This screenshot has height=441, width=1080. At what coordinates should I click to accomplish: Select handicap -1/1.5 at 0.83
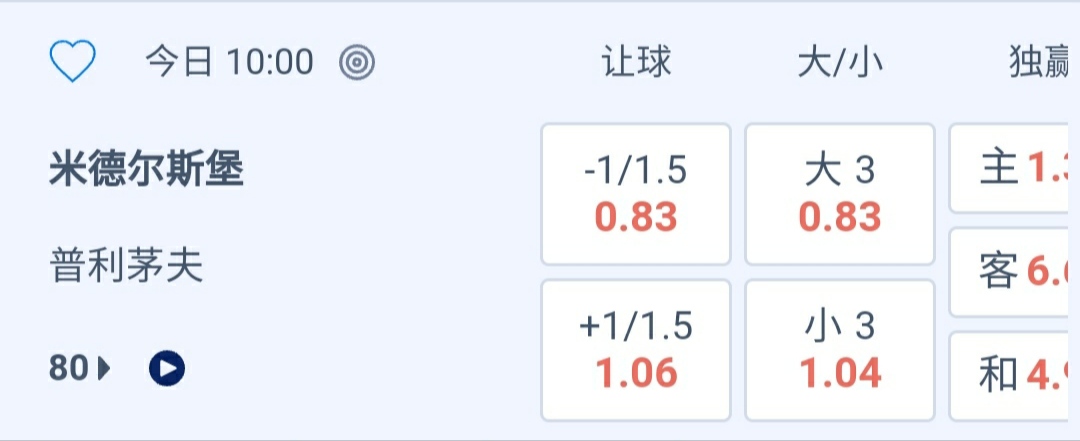click(636, 194)
